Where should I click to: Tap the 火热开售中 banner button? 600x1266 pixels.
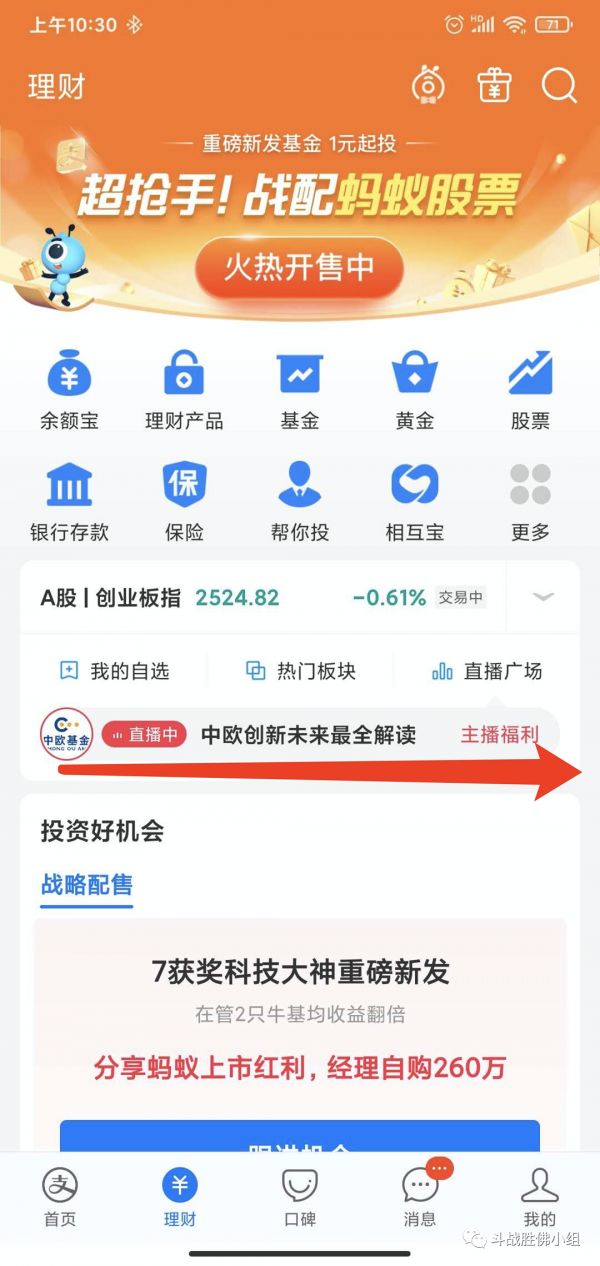point(299,268)
